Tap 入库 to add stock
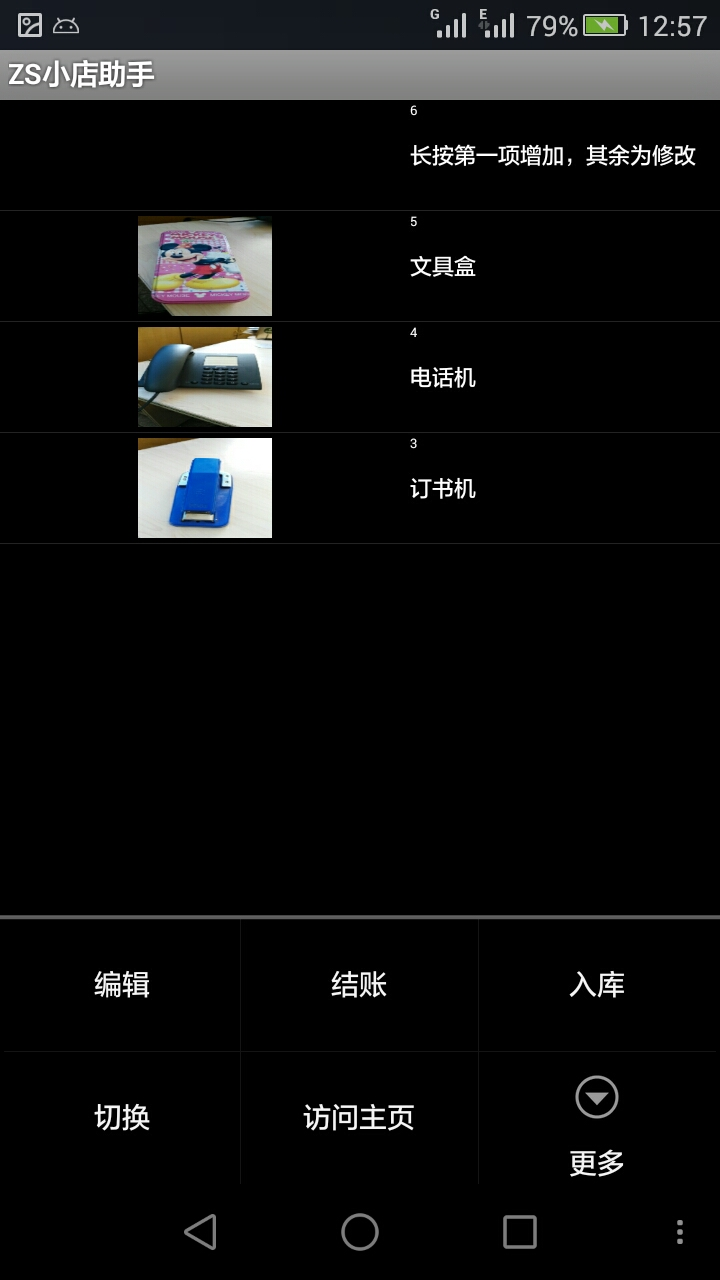 tap(597, 985)
